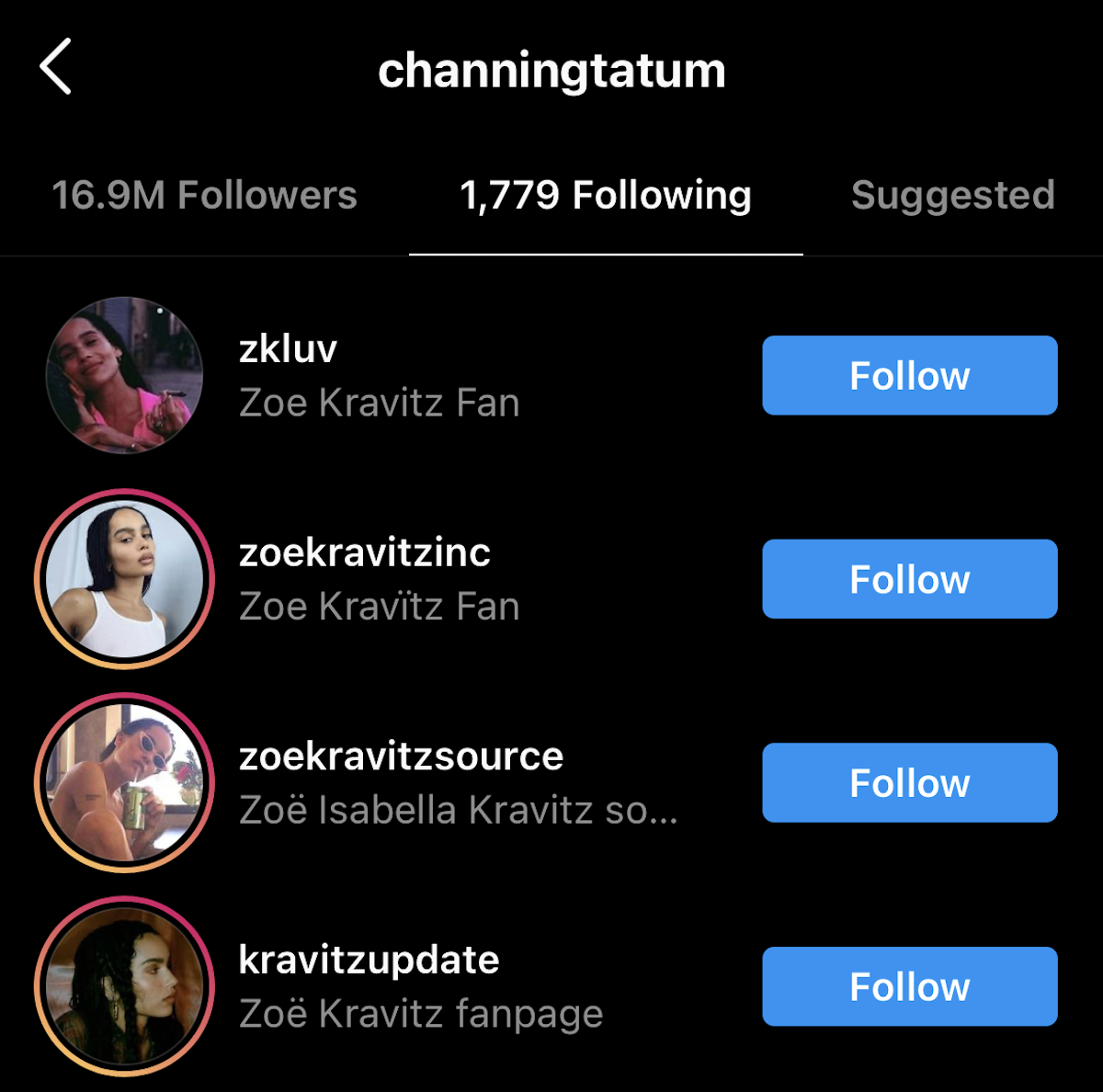Follow the kravitzupdate fanpage
The image size is (1103, 1092).
point(909,986)
